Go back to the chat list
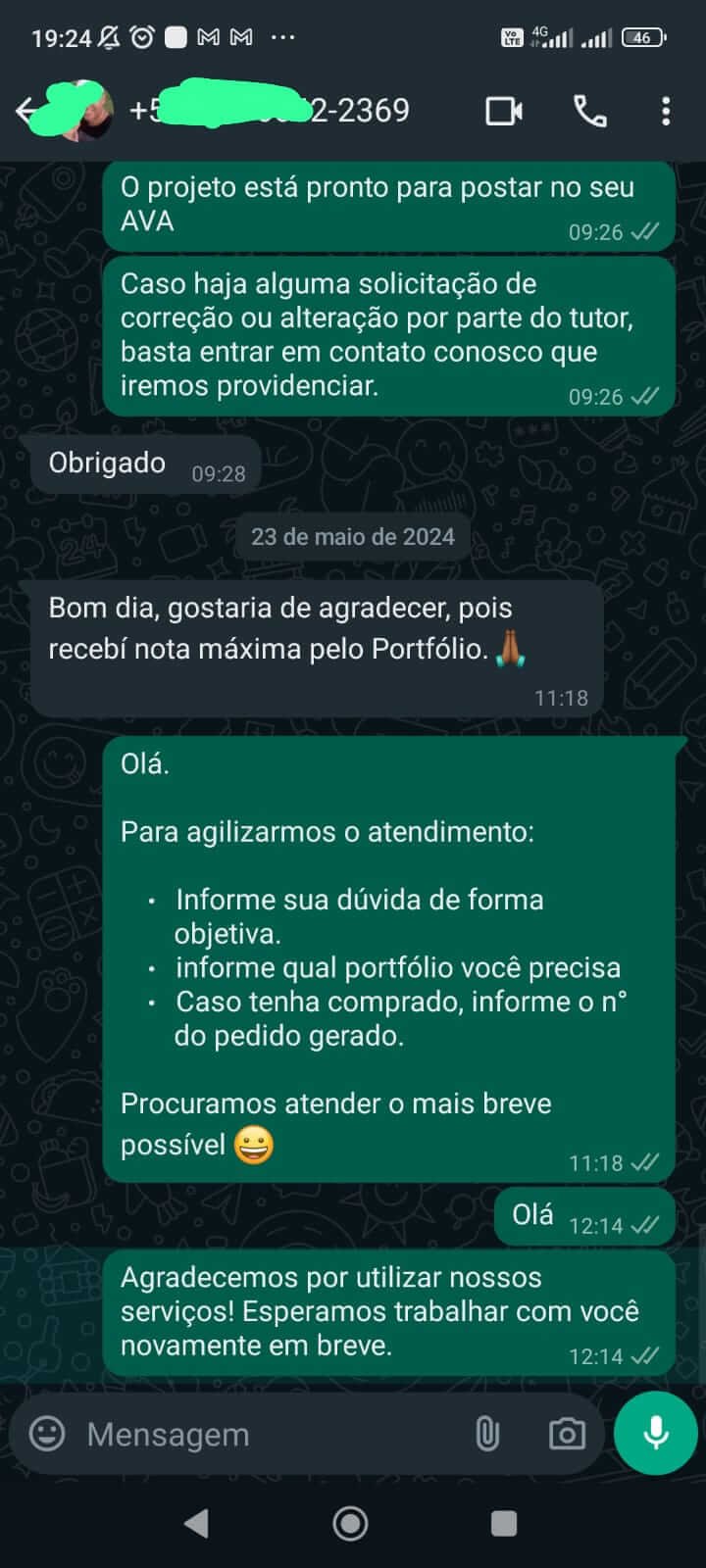The width and height of the screenshot is (706, 1568). coord(26,111)
